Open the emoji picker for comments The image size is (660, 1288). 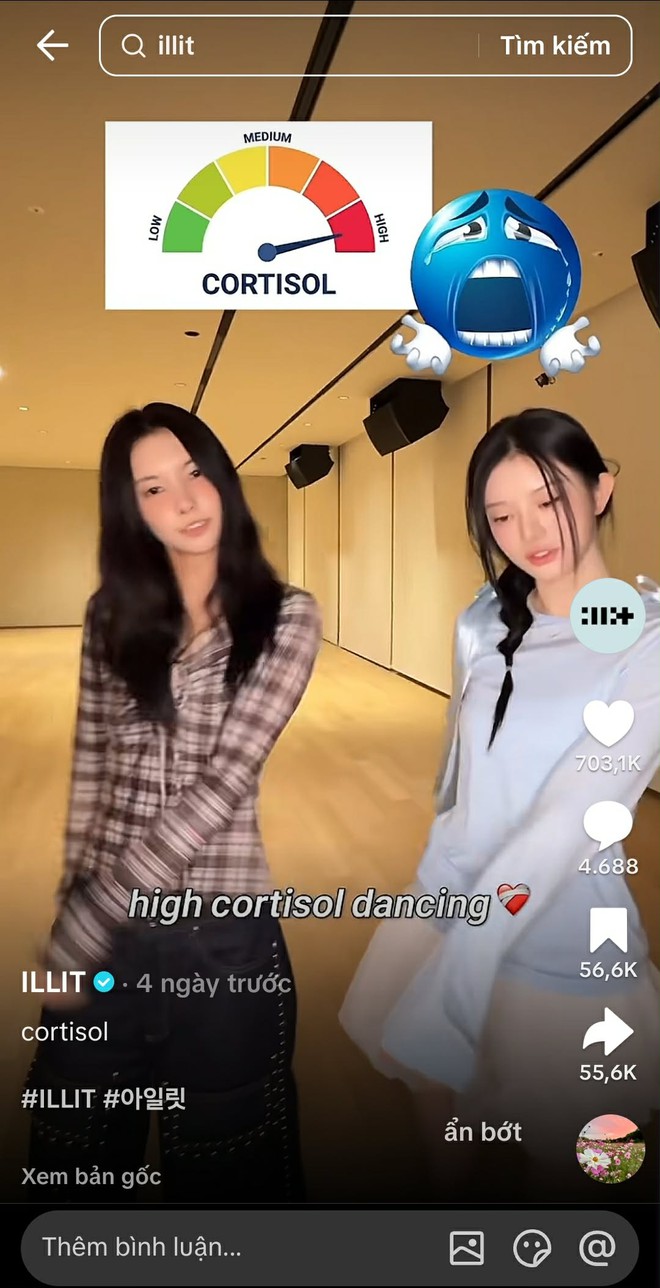[x=532, y=1247]
